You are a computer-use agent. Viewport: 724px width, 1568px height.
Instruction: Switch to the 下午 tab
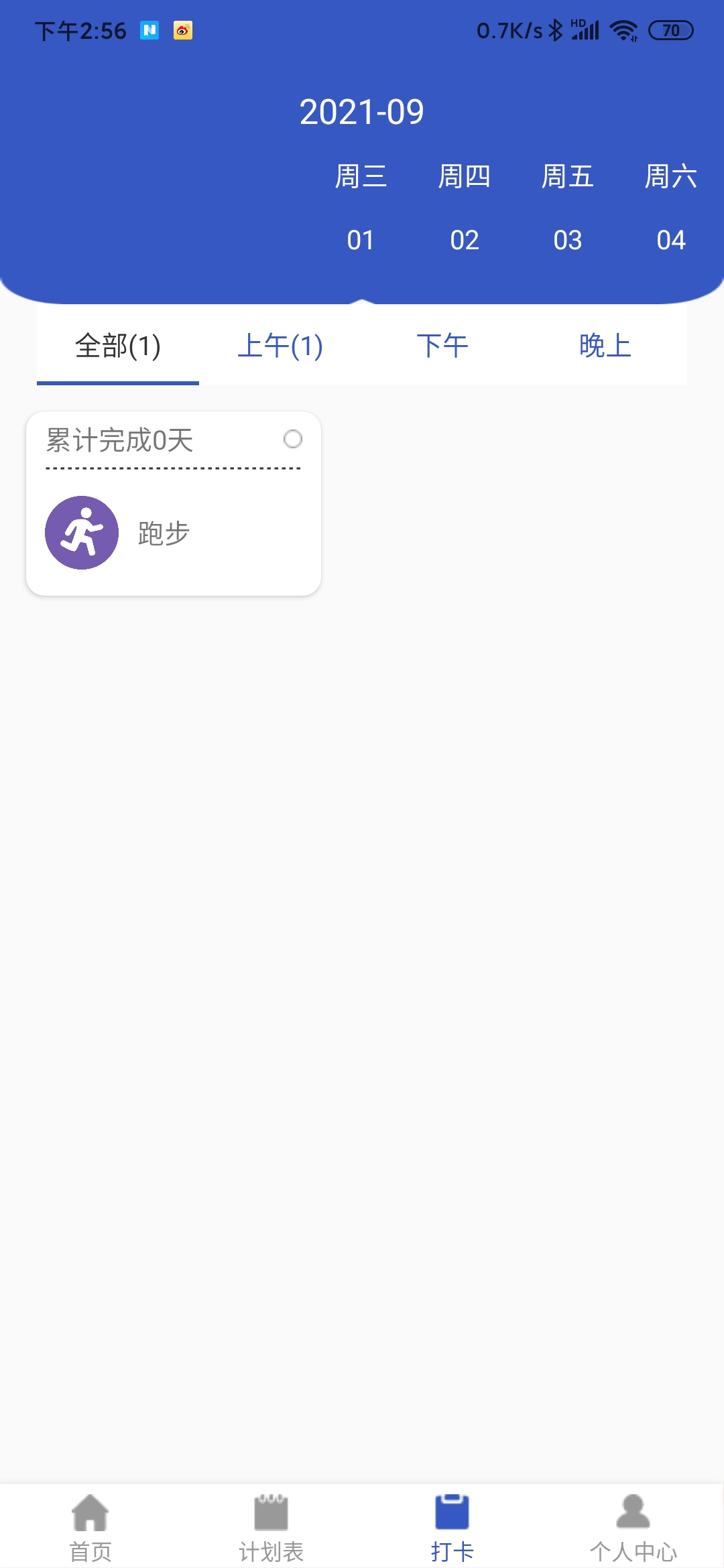coord(442,346)
